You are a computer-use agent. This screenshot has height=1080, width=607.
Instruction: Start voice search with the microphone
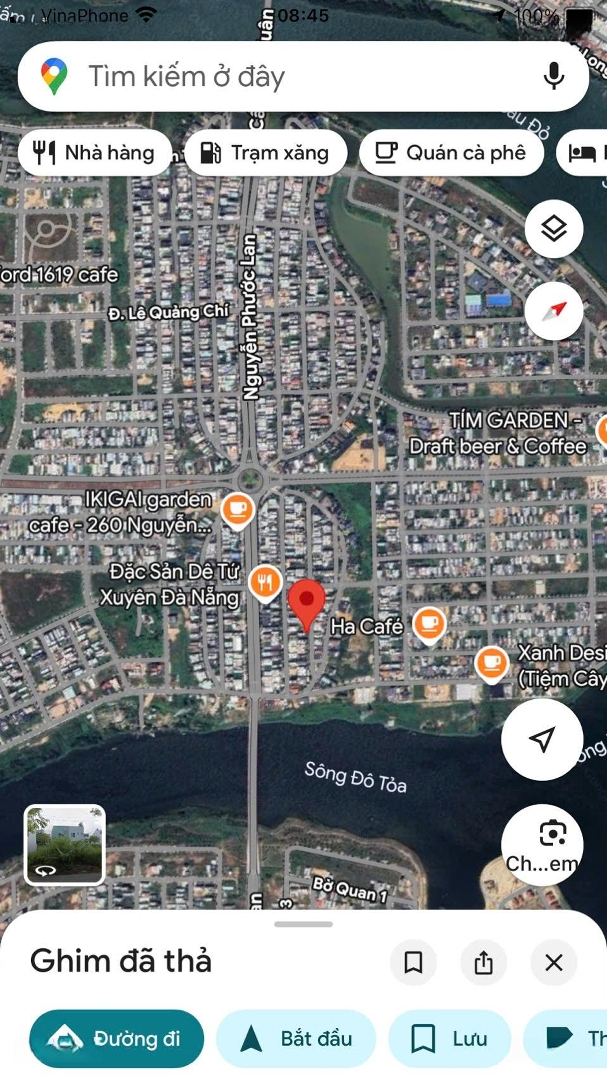click(x=554, y=77)
